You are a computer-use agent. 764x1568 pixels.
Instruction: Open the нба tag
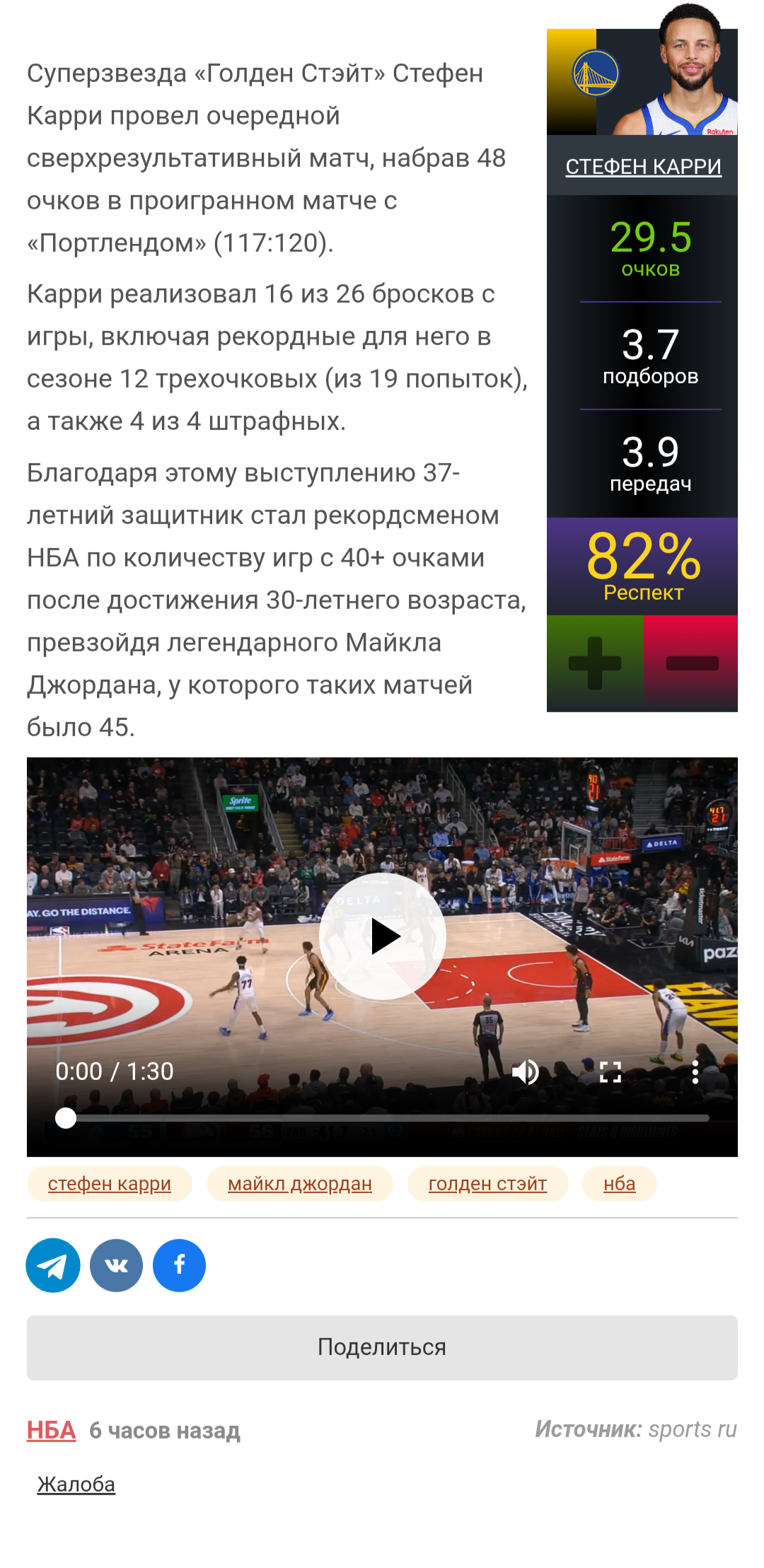619,1183
